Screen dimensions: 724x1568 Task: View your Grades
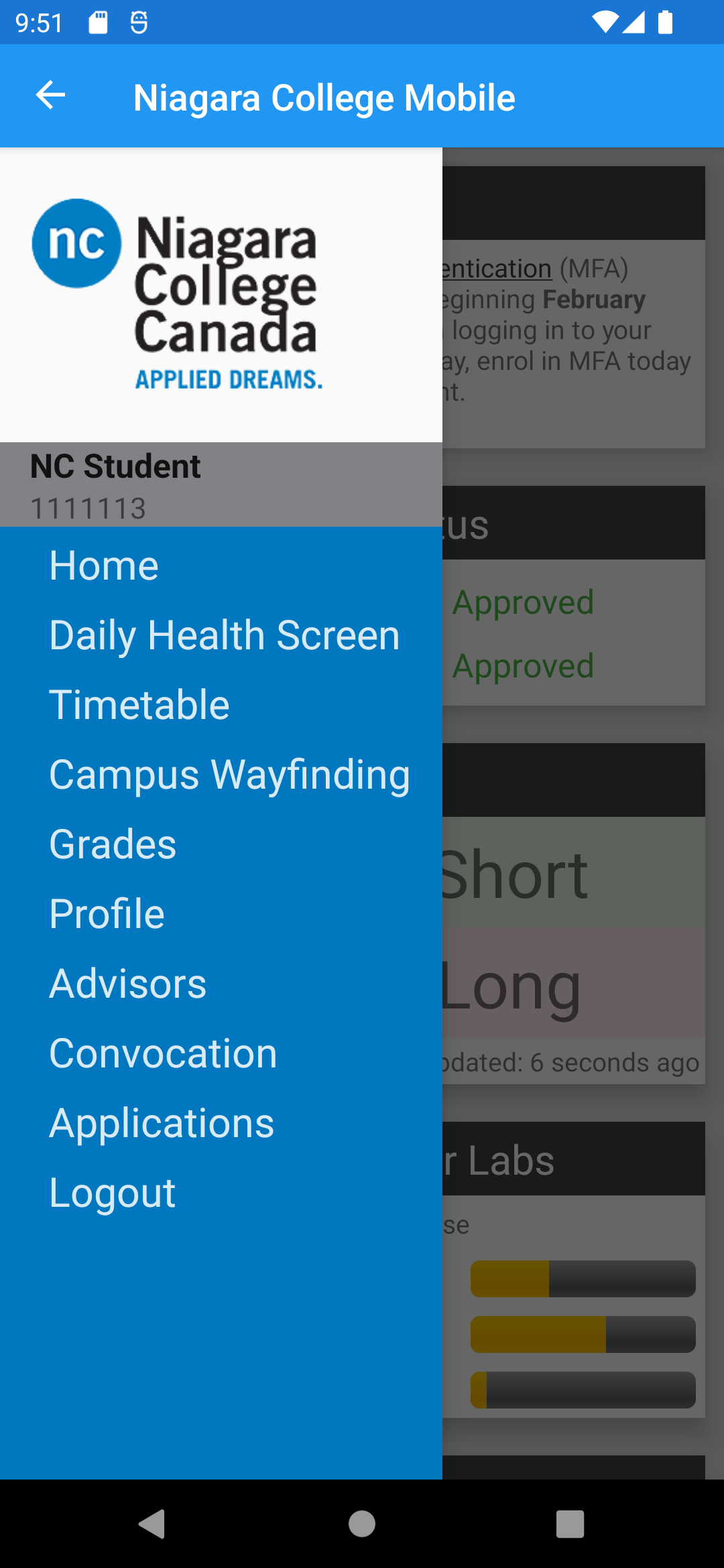[111, 844]
